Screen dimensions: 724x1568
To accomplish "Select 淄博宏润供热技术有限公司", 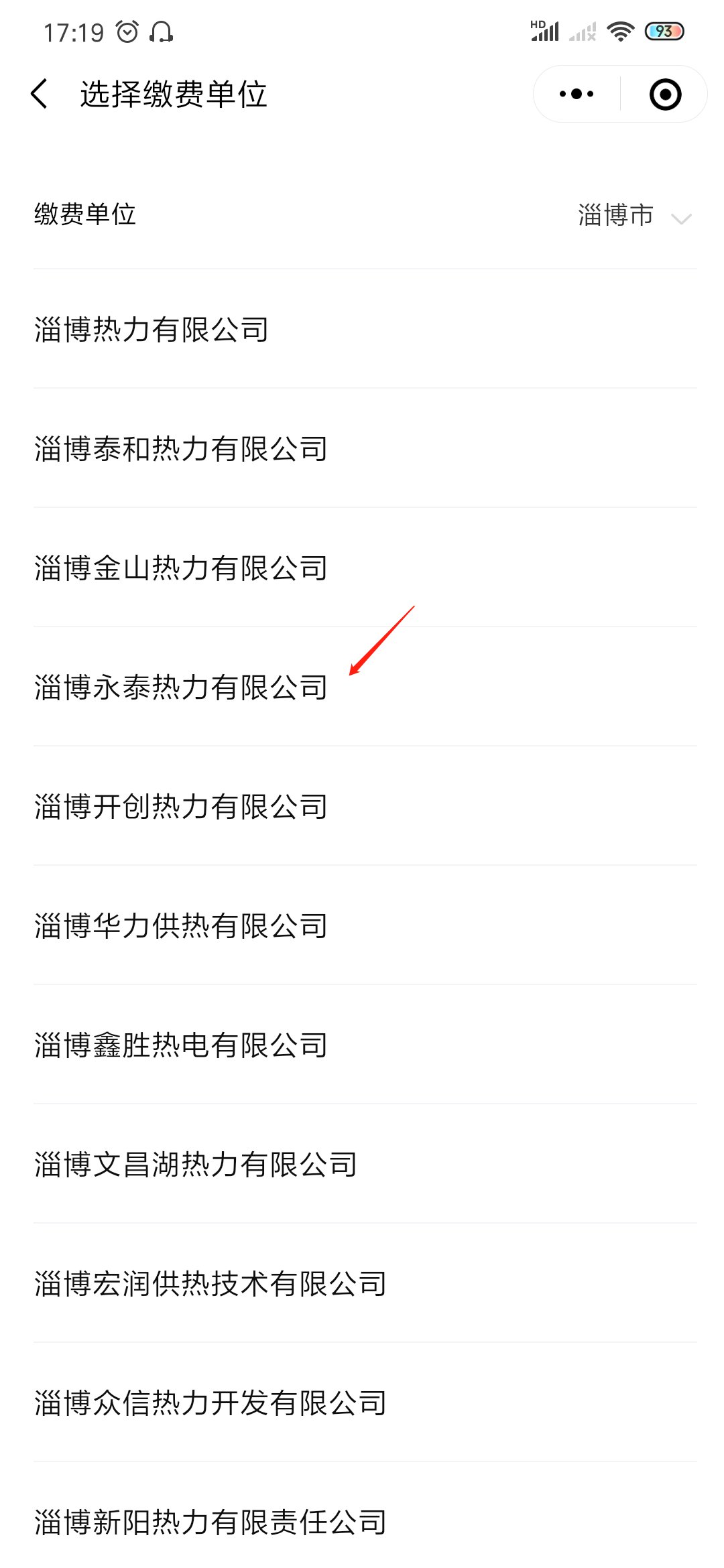I will 210,1283.
